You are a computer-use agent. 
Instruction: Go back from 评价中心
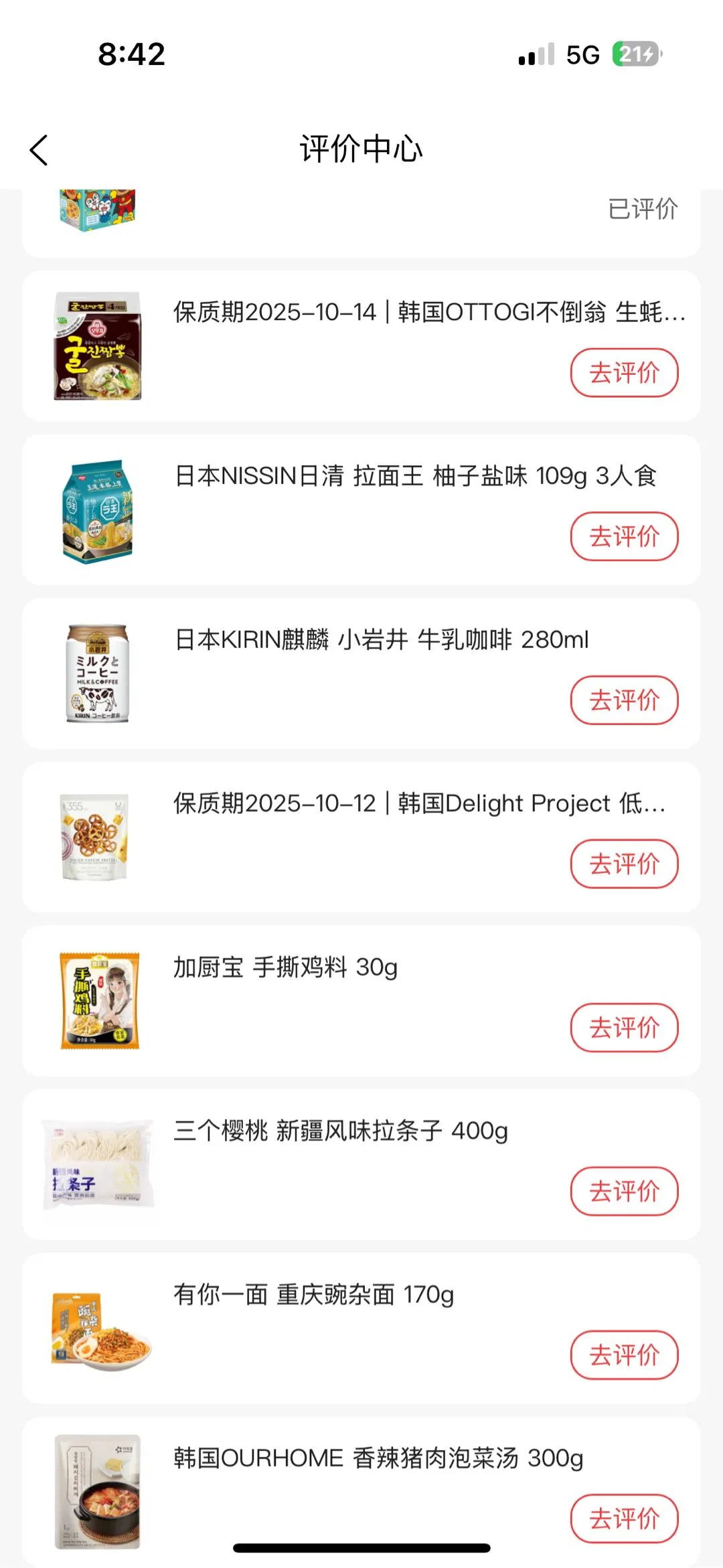tap(39, 150)
